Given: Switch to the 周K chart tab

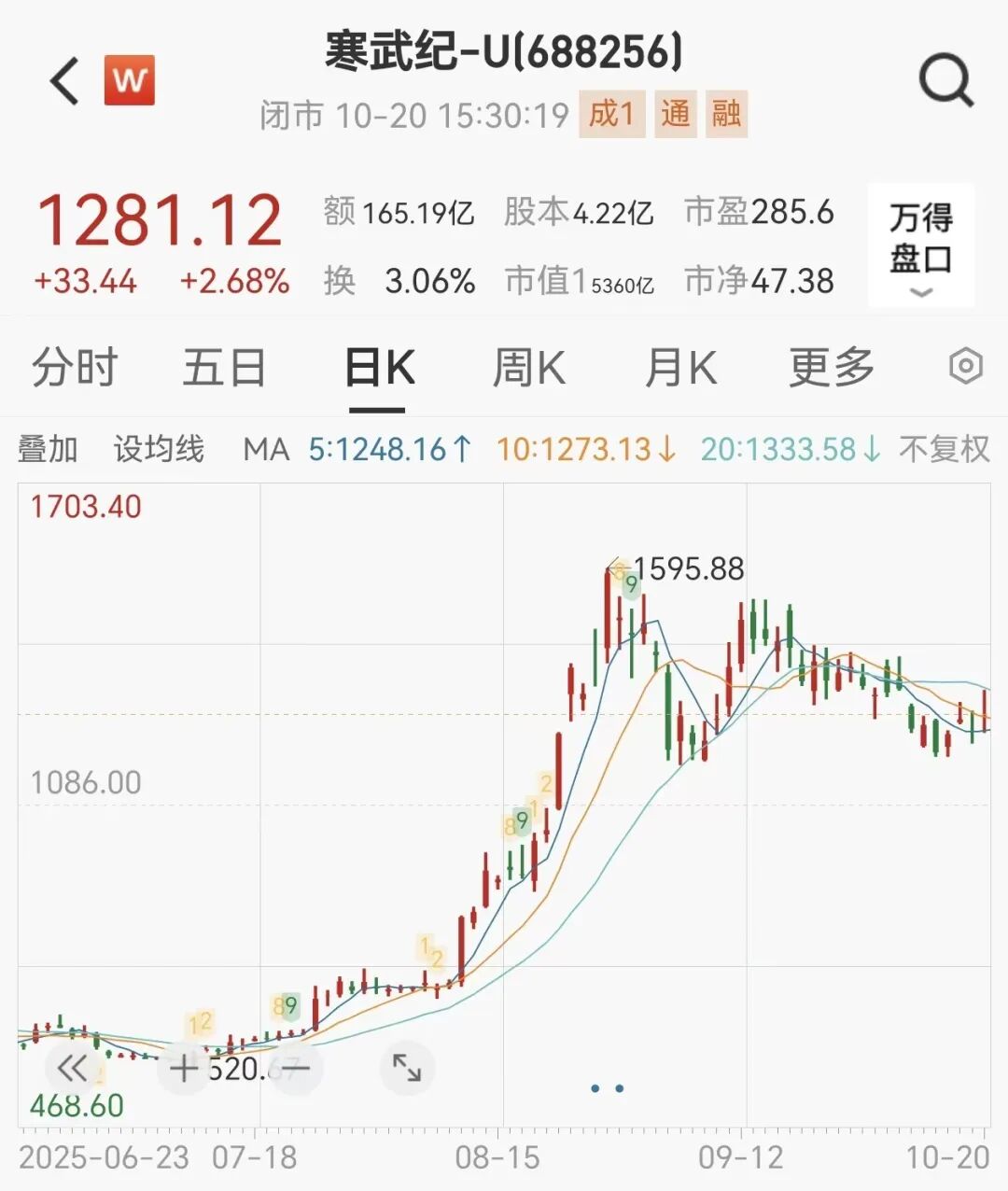Looking at the screenshot, I should 528,367.
